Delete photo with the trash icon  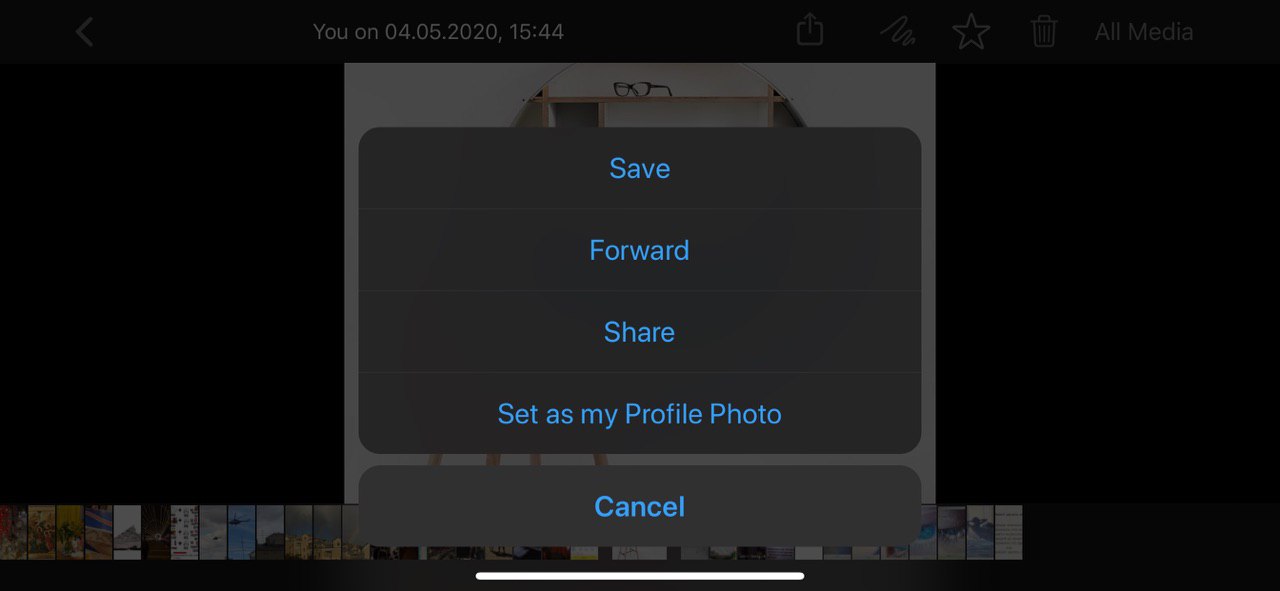[x=1044, y=32]
